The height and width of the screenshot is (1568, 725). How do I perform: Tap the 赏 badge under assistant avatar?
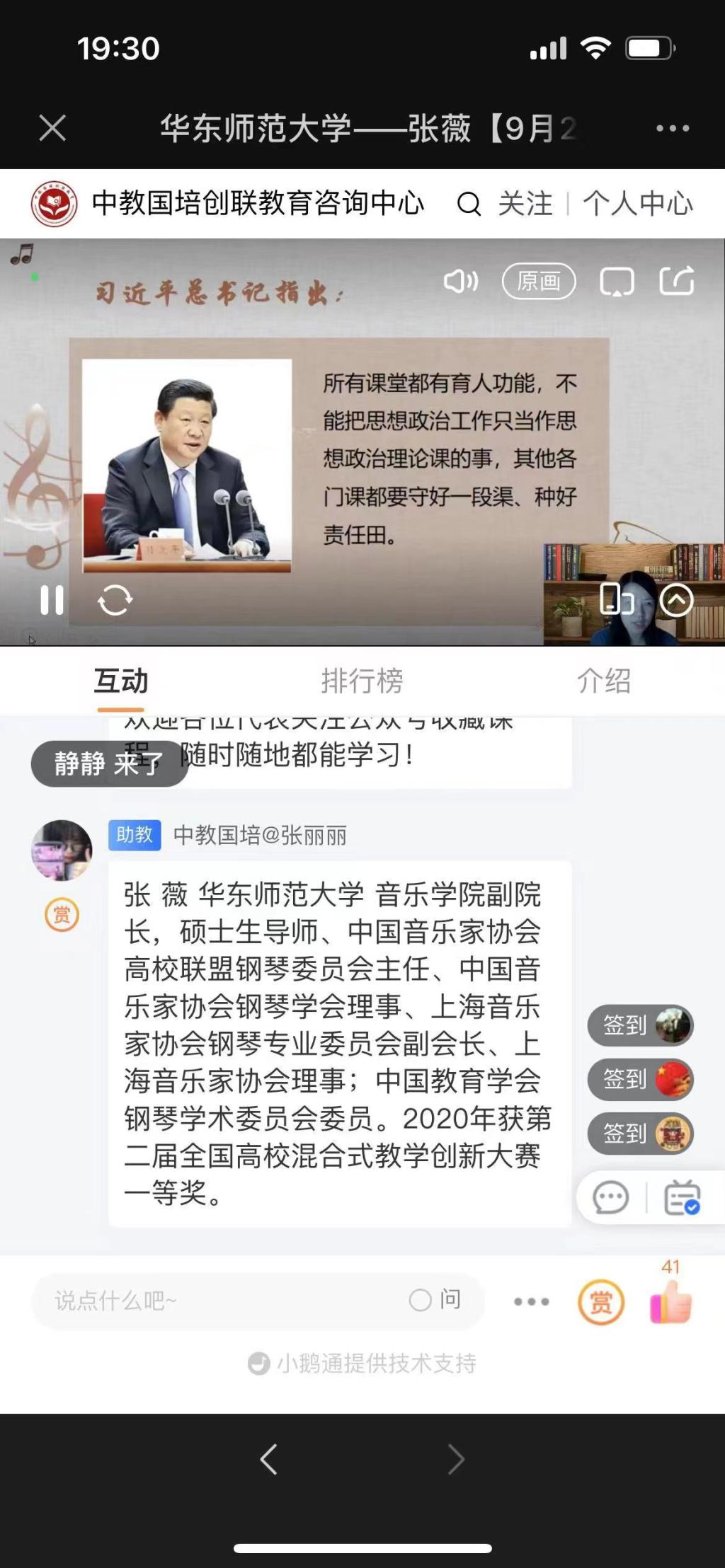click(62, 915)
